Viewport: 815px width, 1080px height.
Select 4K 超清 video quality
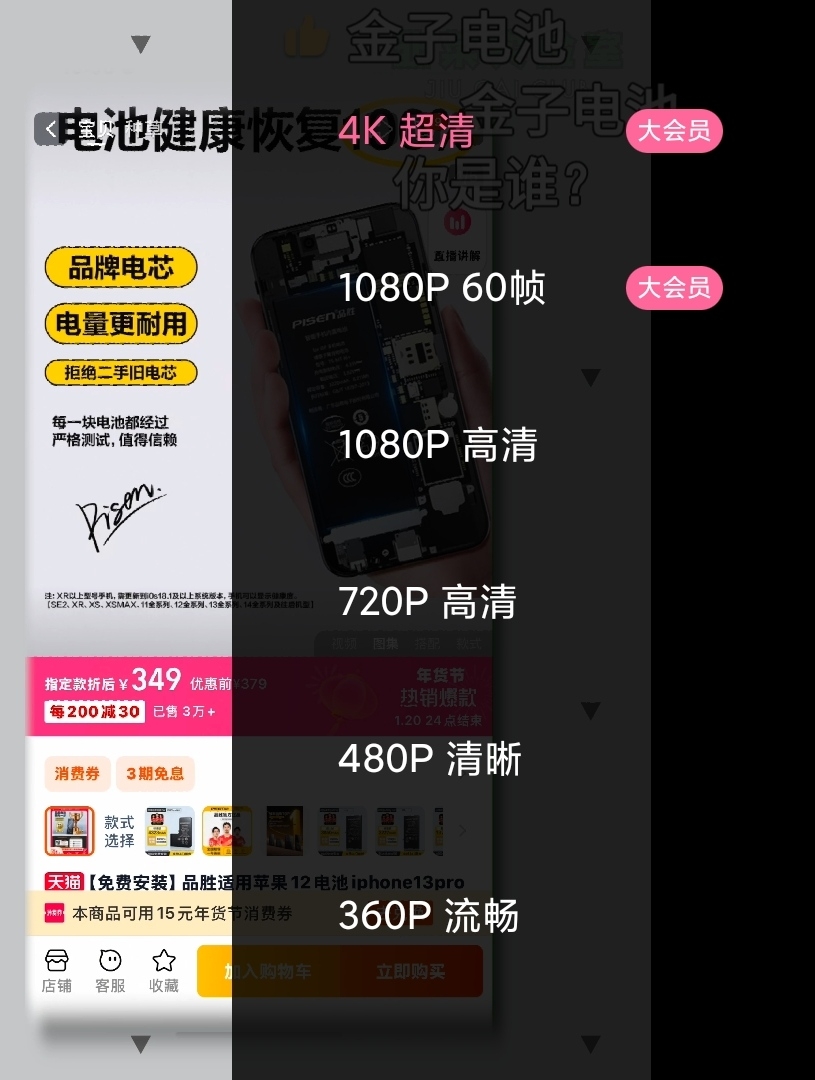tap(406, 131)
